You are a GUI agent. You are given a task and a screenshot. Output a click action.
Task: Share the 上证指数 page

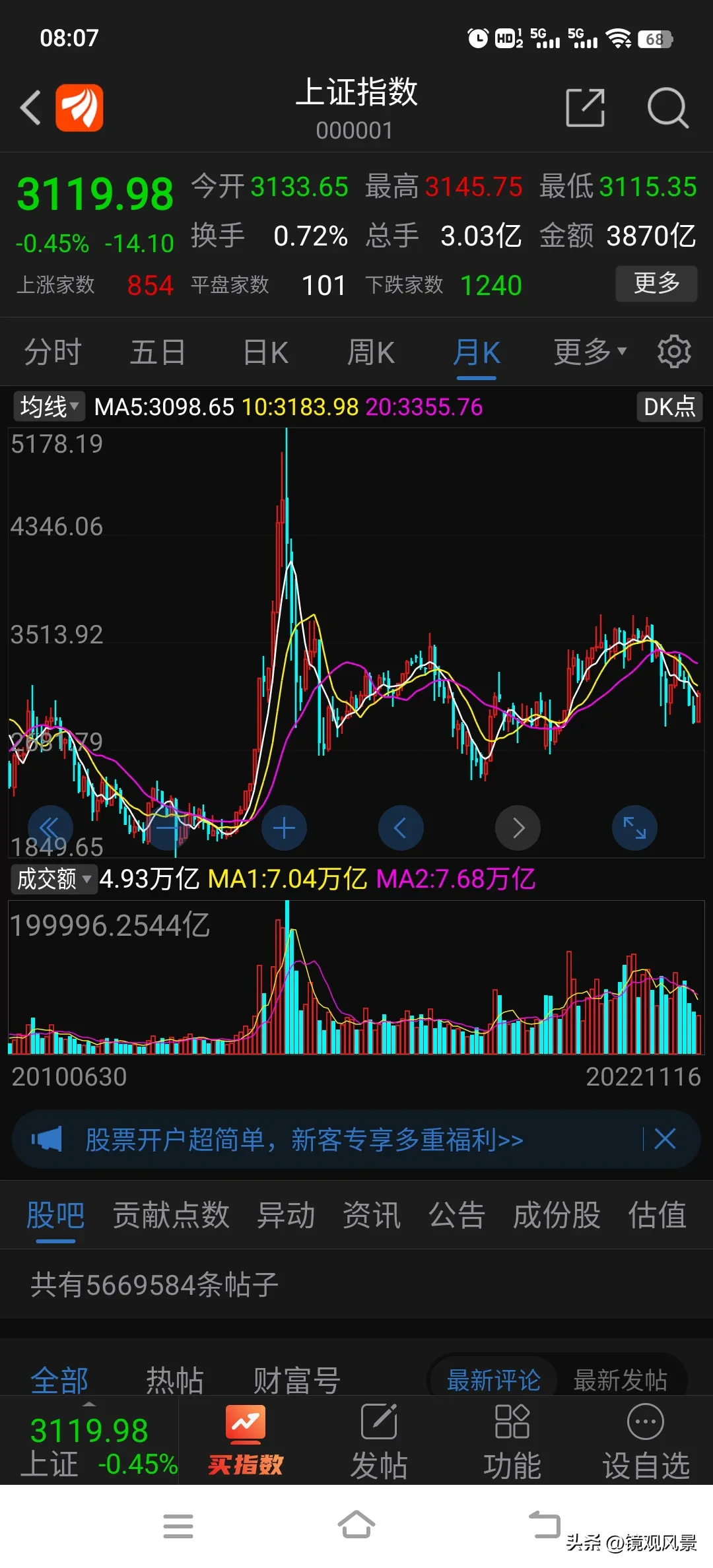pyautogui.click(x=586, y=108)
